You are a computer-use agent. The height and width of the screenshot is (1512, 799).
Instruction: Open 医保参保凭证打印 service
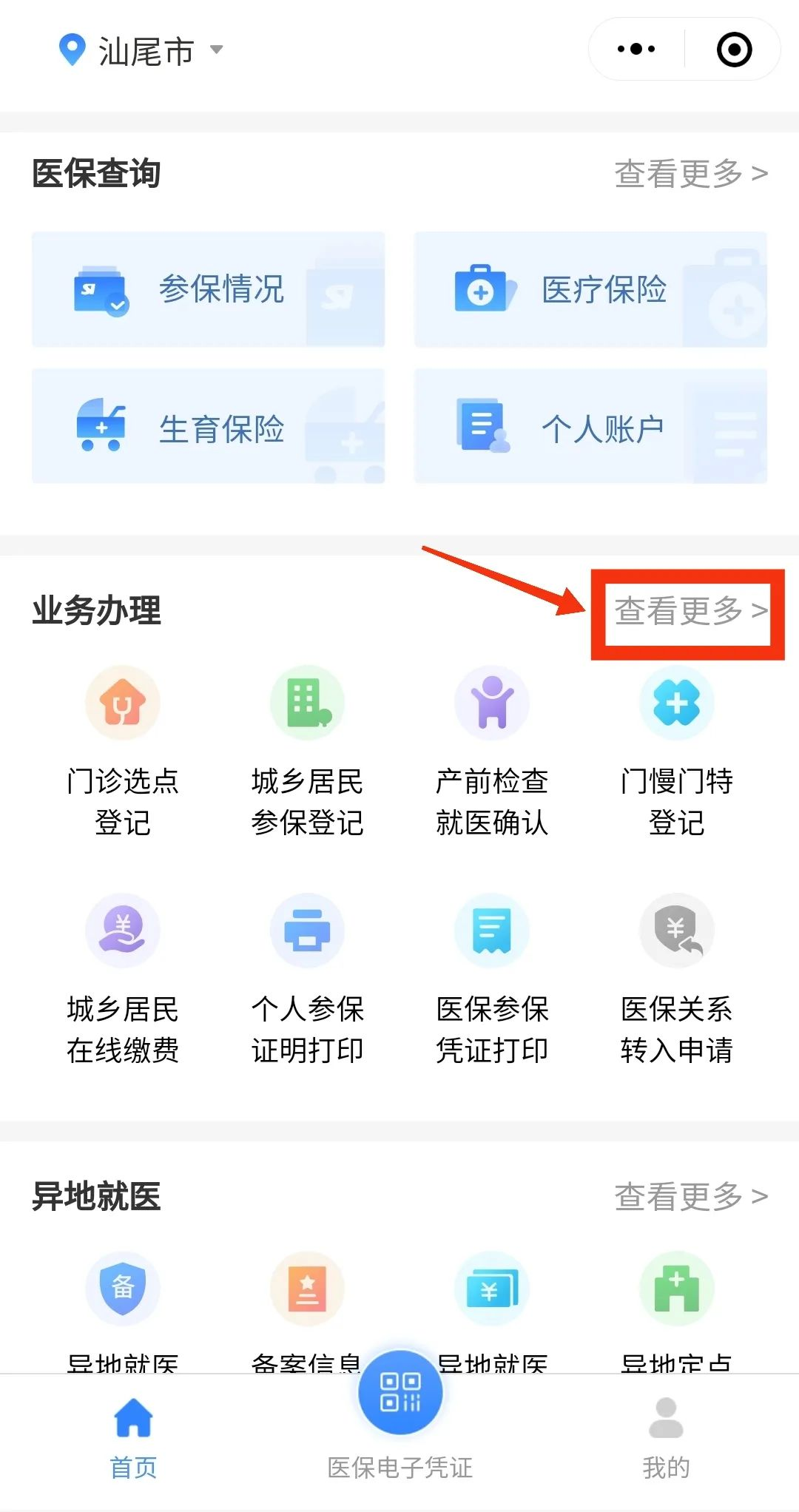[492, 976]
